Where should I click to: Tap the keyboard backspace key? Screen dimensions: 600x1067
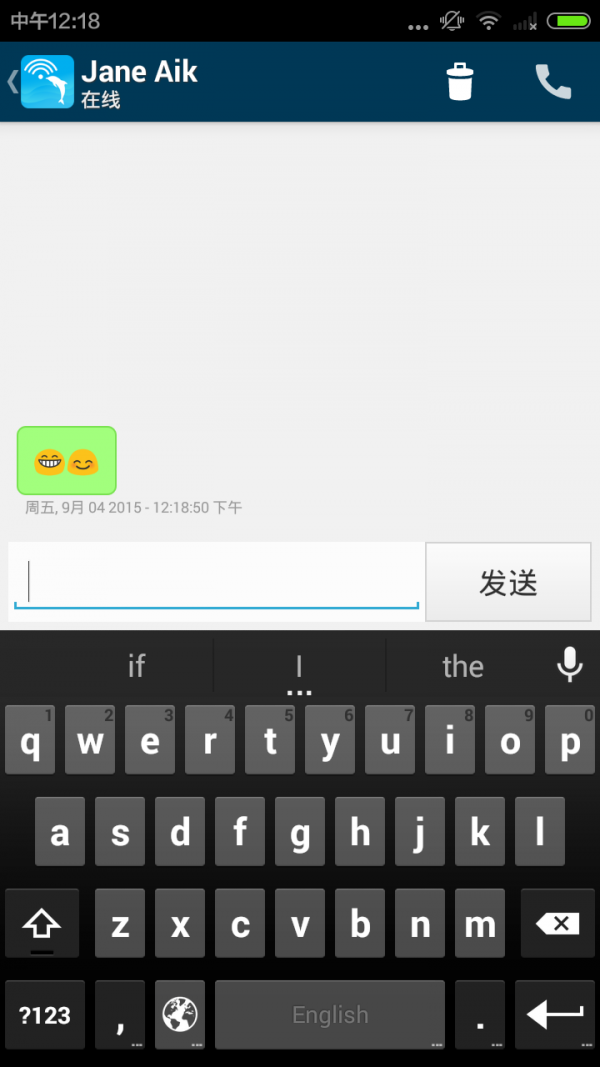coord(556,925)
